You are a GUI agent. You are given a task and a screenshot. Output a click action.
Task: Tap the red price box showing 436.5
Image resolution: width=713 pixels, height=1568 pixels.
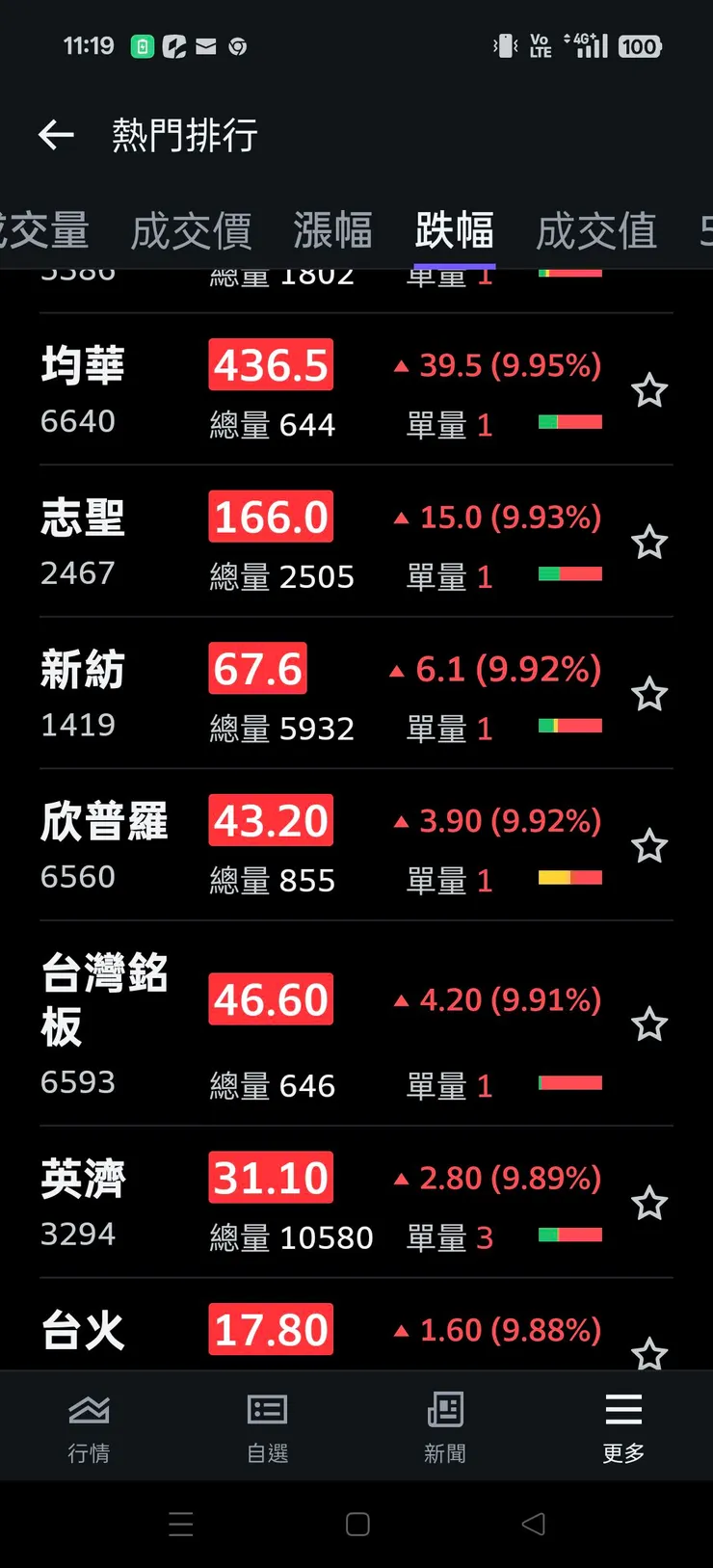271,364
